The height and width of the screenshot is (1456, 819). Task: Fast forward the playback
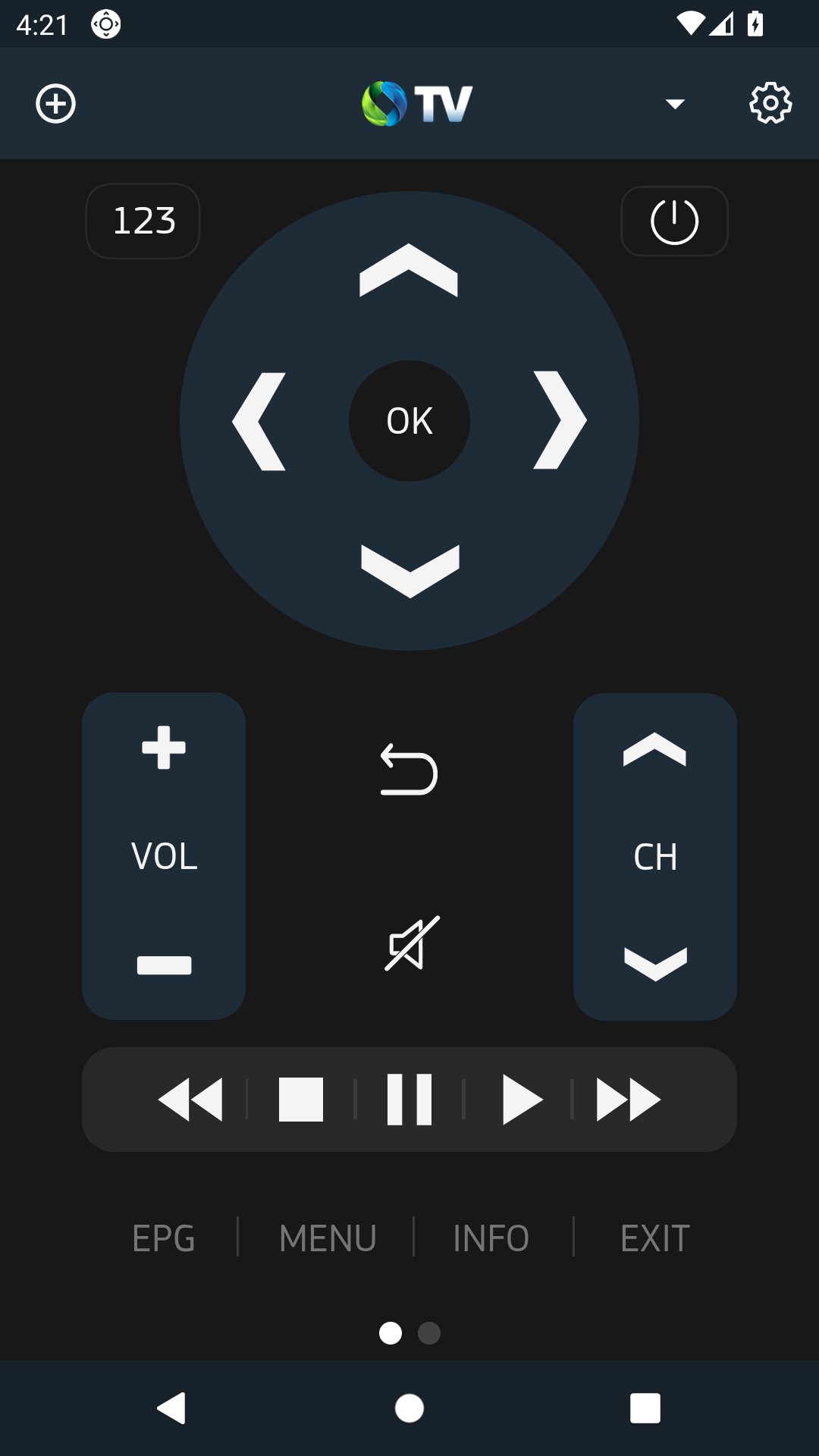[628, 1099]
